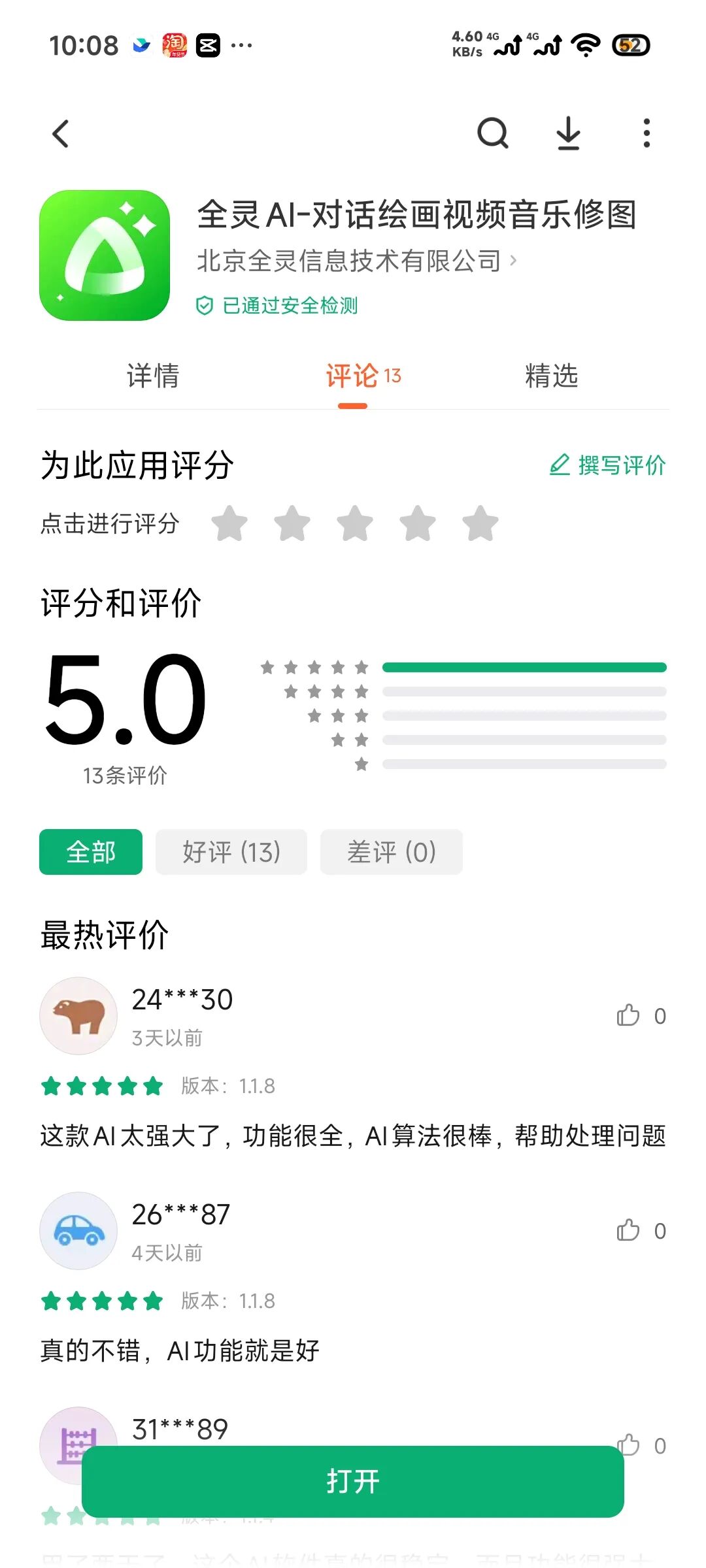Give a thumbs up to 26***87's review
The height and width of the screenshot is (1568, 706).
[630, 1231]
